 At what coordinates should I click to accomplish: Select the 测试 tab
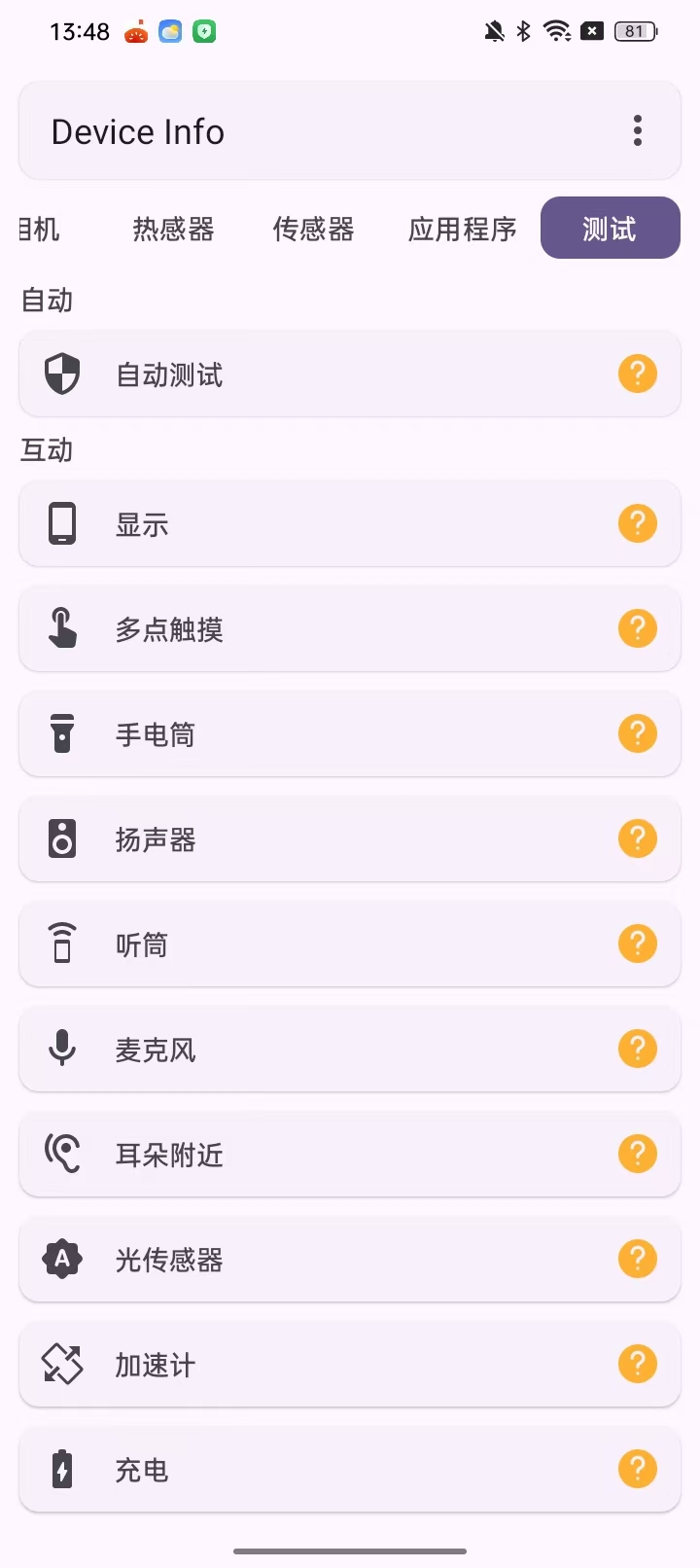pos(610,229)
